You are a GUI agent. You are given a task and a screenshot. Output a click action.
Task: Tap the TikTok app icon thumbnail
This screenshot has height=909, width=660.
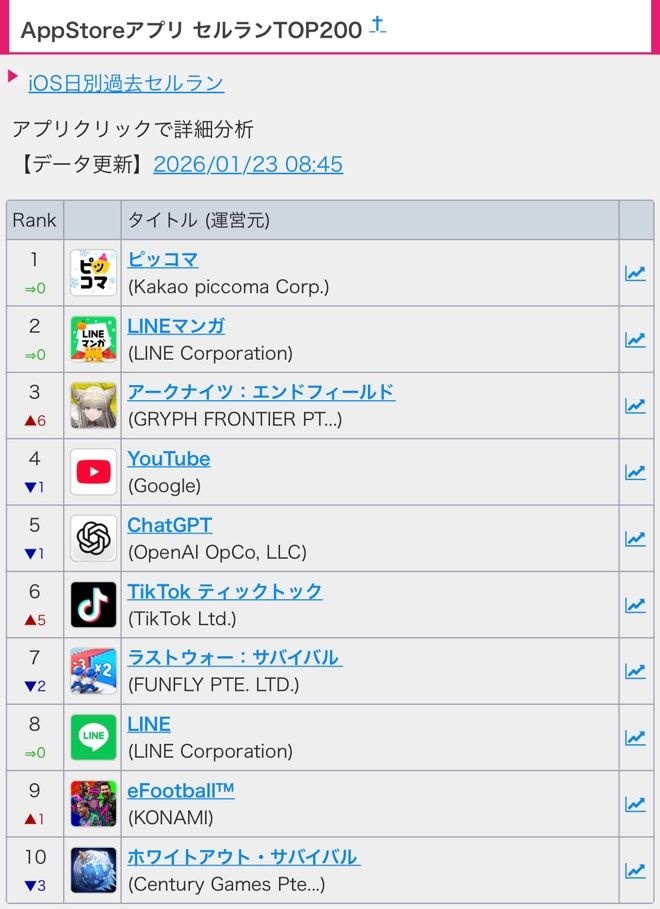point(93,605)
